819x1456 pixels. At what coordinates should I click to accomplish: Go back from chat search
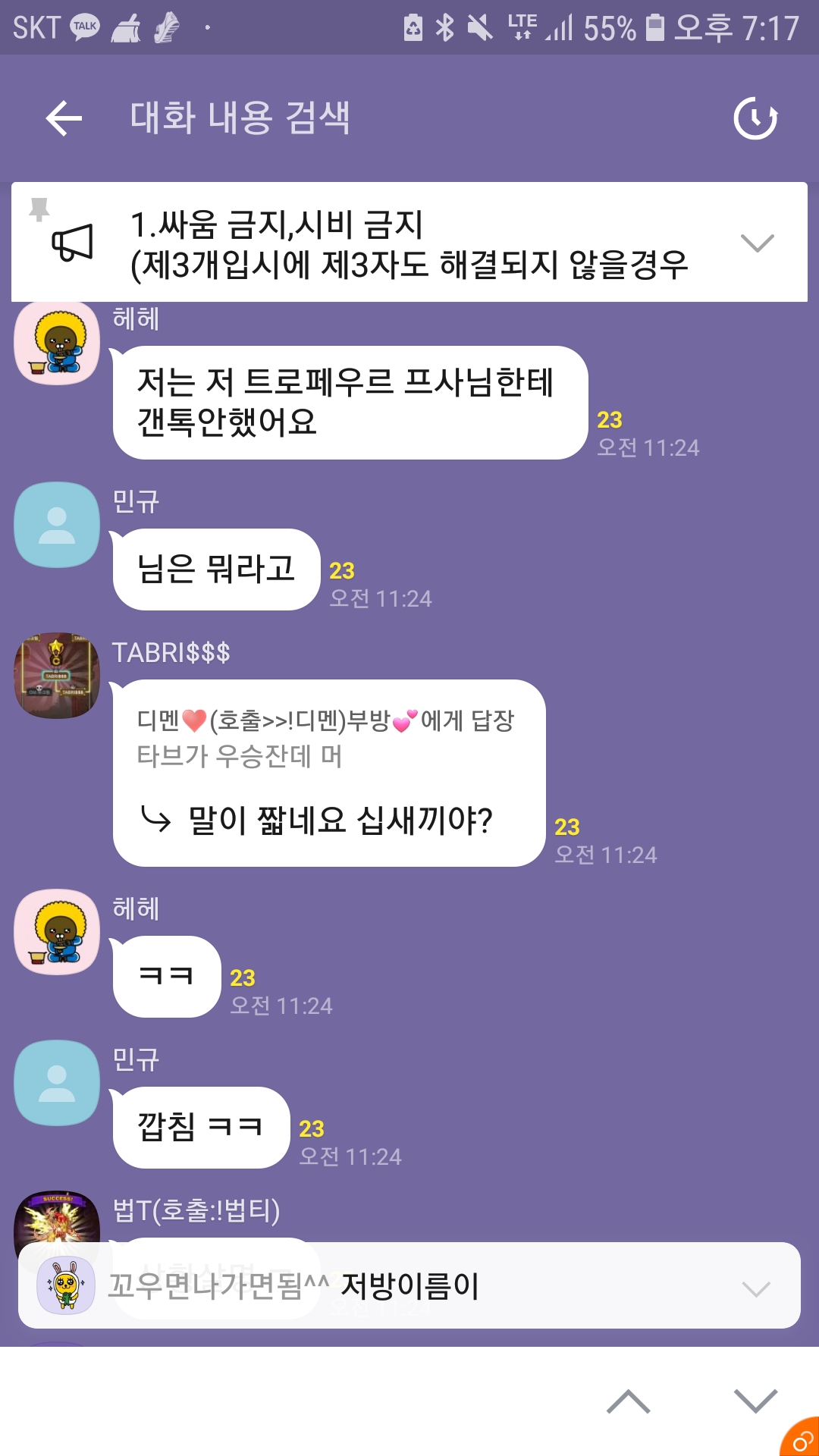[64, 118]
